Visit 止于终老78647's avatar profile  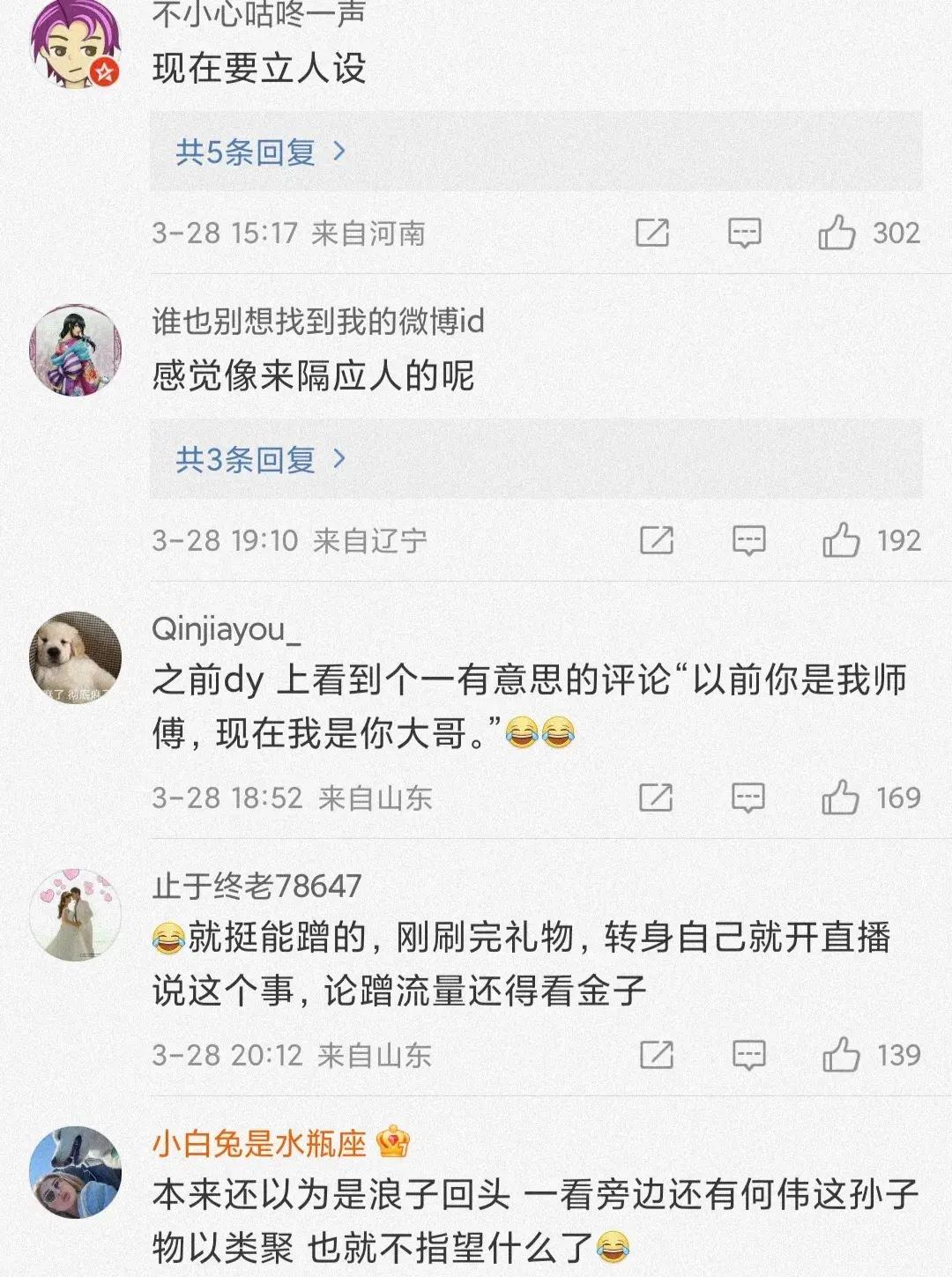point(75,915)
